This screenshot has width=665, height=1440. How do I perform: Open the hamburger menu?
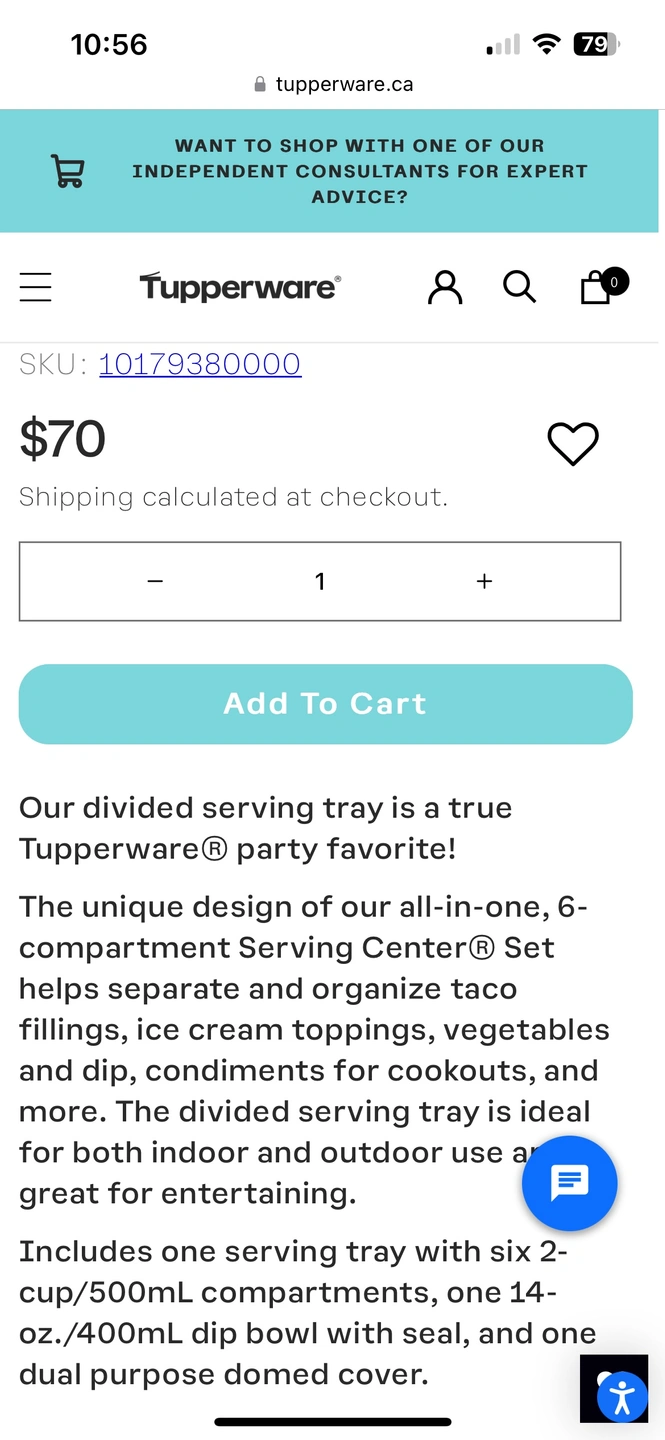tap(35, 287)
